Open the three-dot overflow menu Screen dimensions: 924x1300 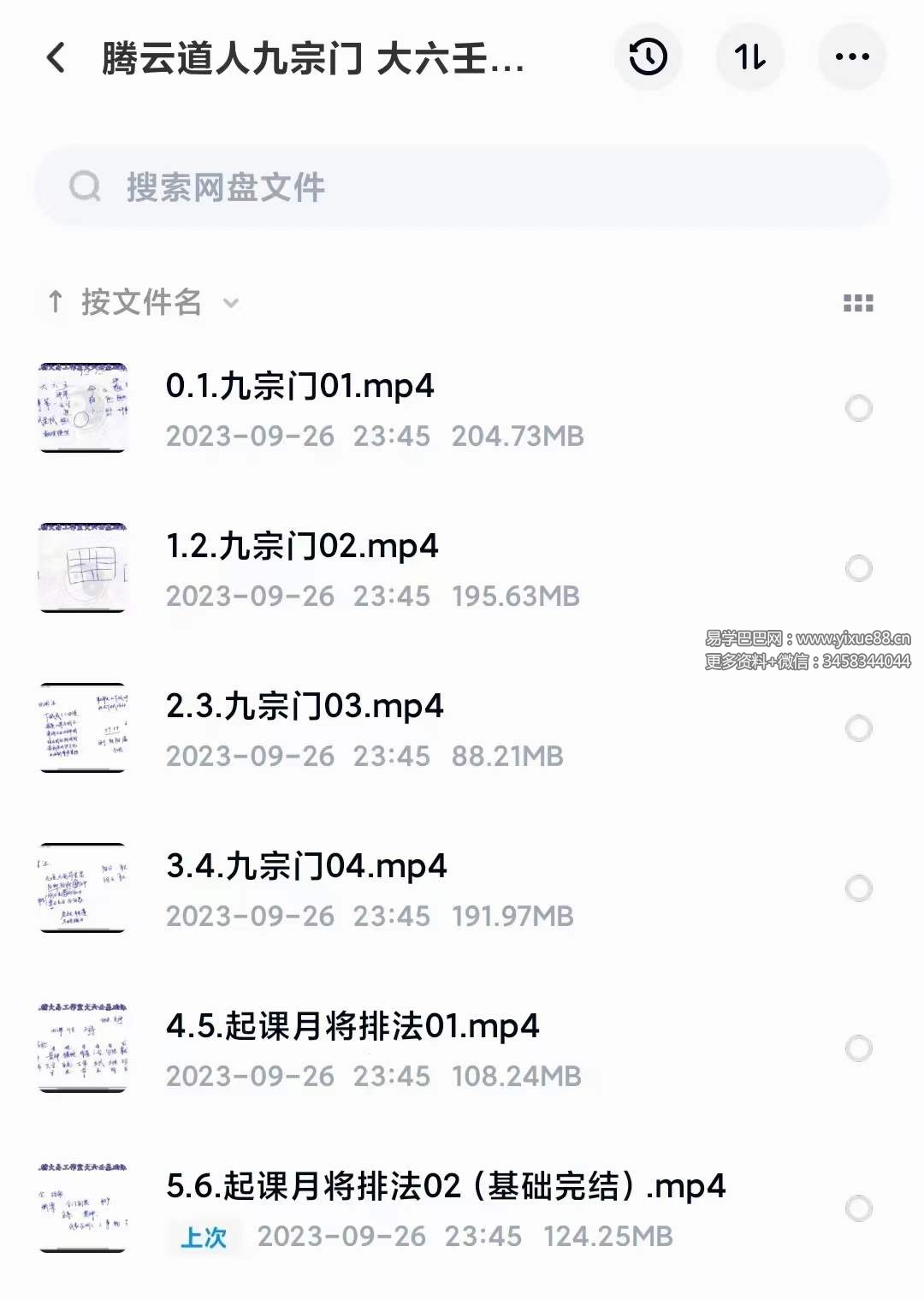point(851,57)
